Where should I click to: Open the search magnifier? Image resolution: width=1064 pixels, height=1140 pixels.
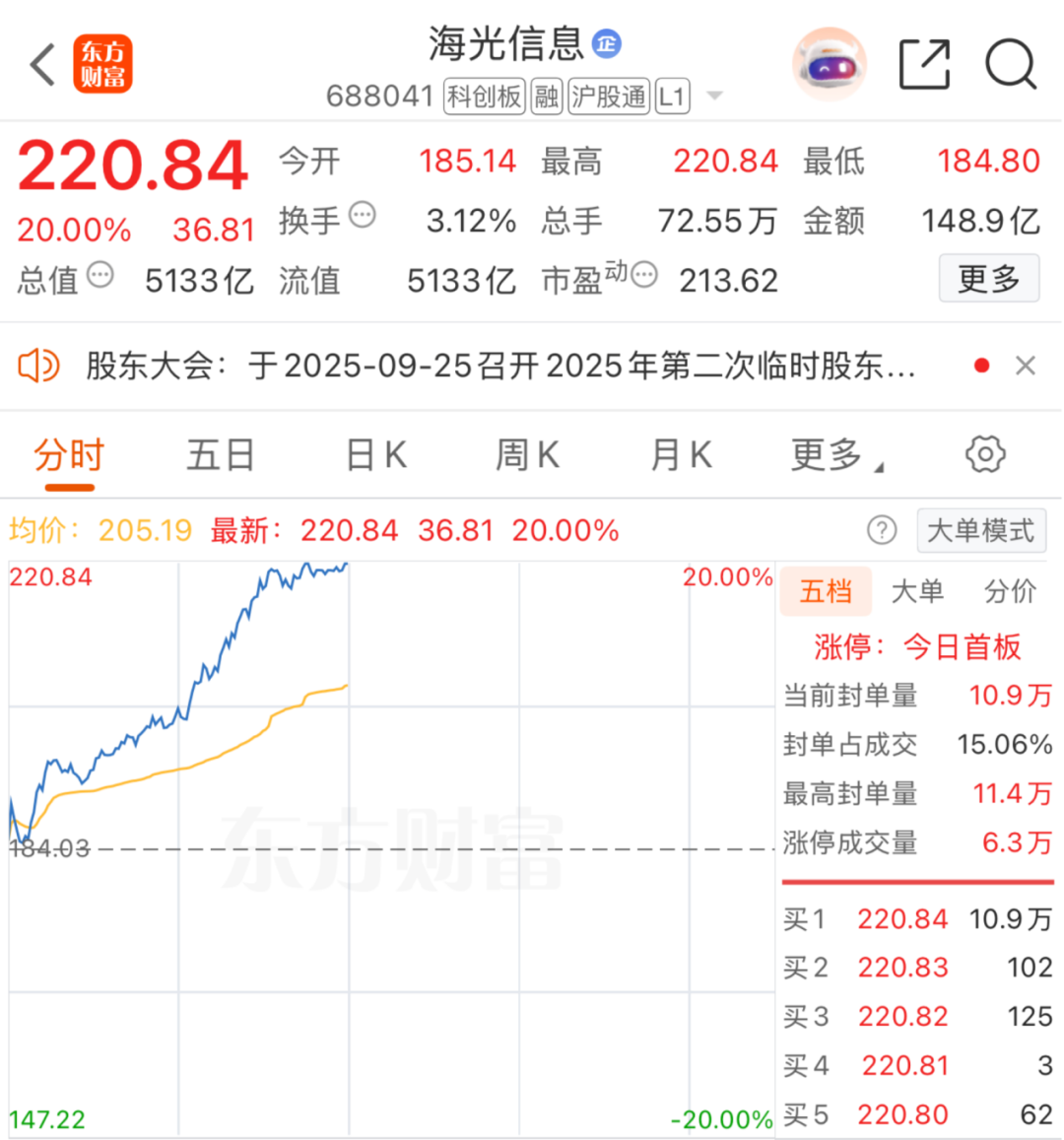point(1010,65)
